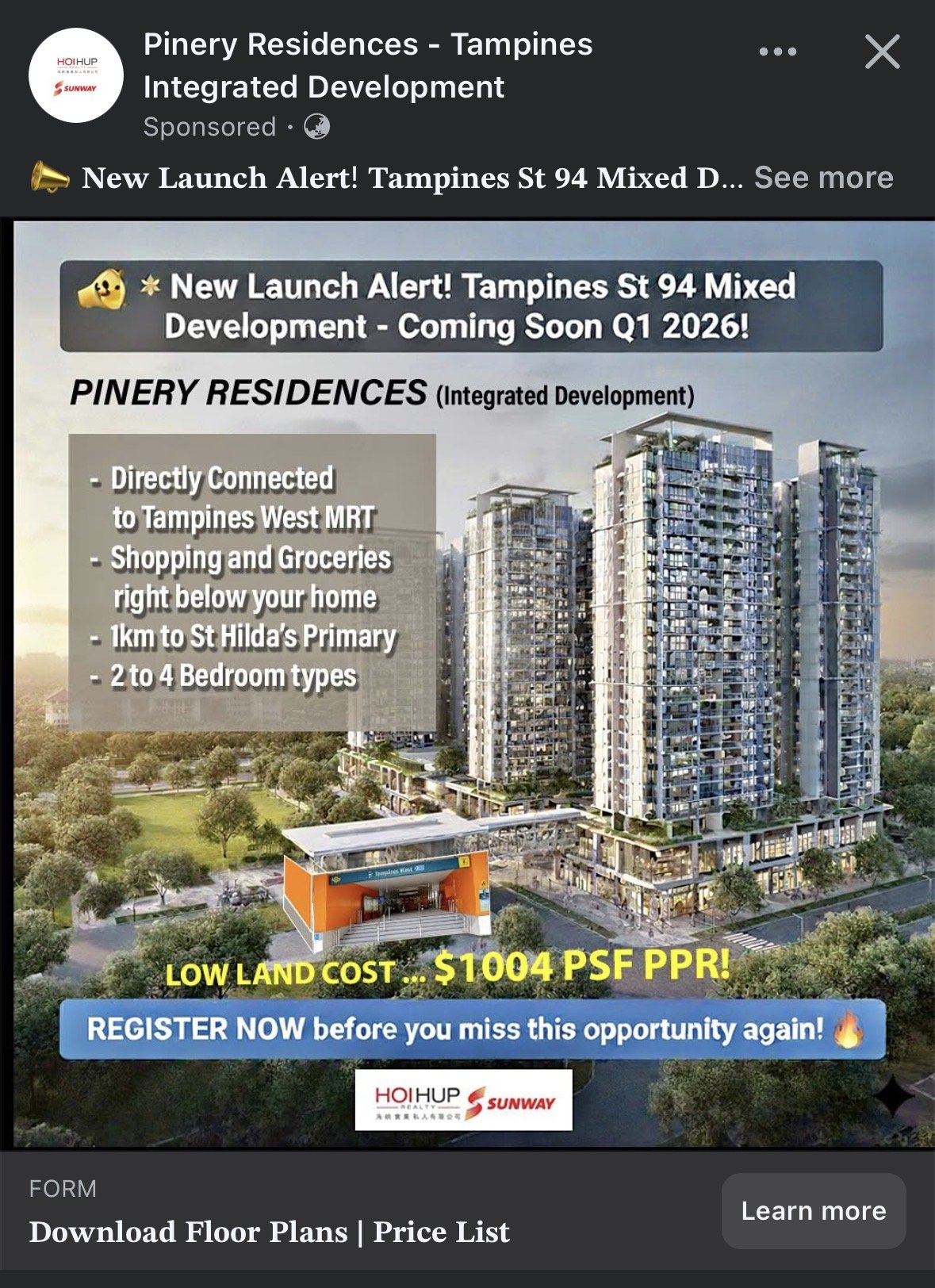Open the three-dot options menu
The width and height of the screenshot is (935, 1288).
[777, 52]
